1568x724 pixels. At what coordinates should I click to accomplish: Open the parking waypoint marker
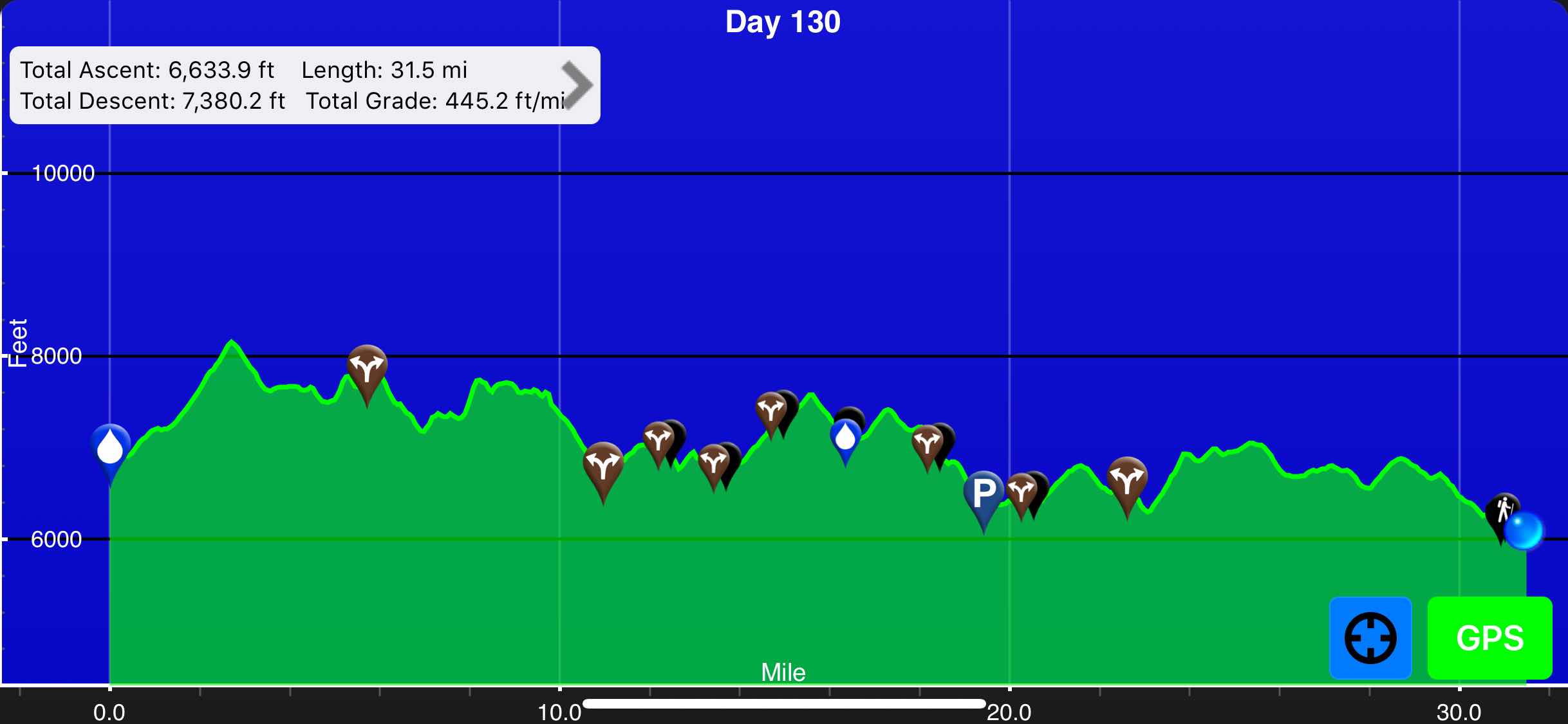[983, 496]
